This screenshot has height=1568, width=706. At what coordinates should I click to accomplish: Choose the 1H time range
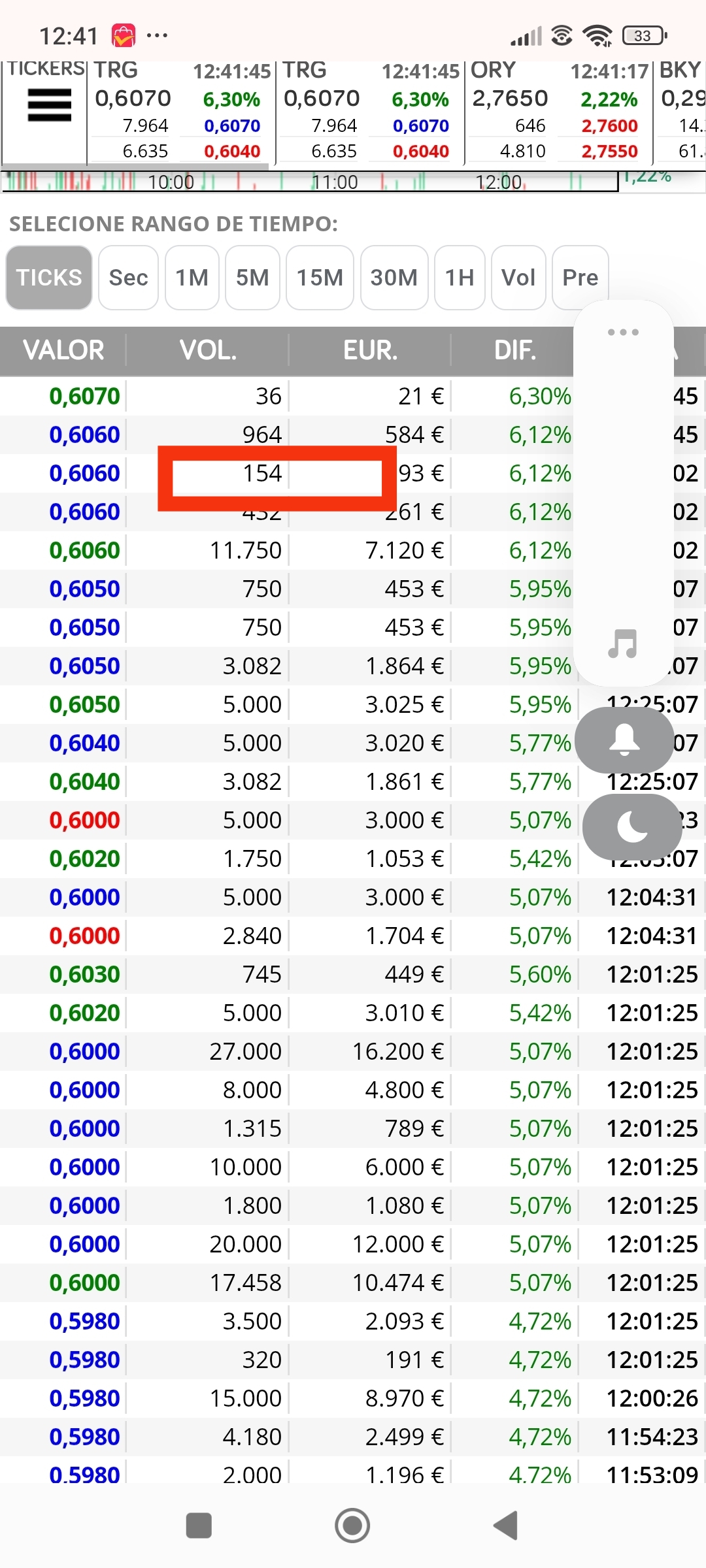tap(460, 278)
